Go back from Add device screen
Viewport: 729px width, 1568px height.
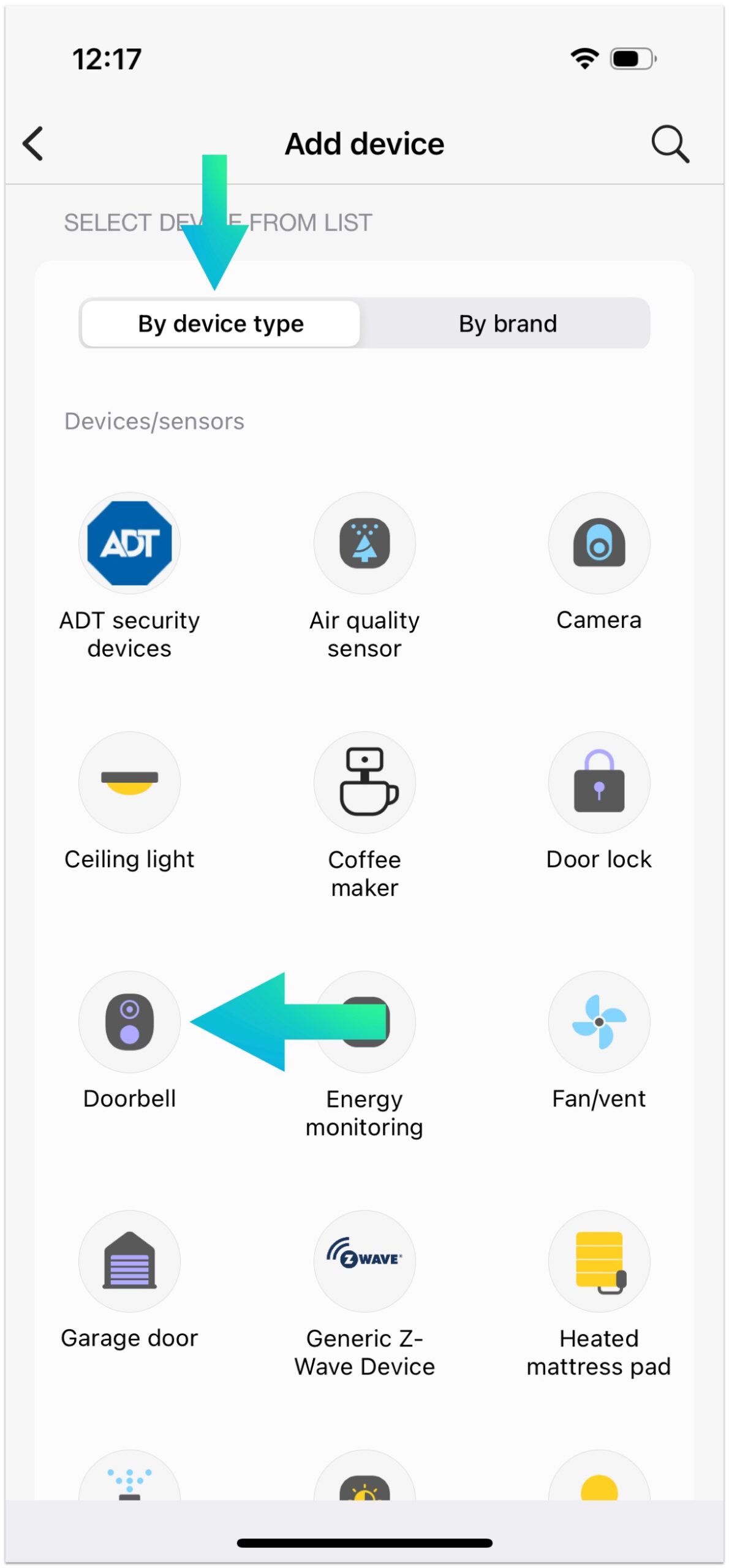pos(33,144)
